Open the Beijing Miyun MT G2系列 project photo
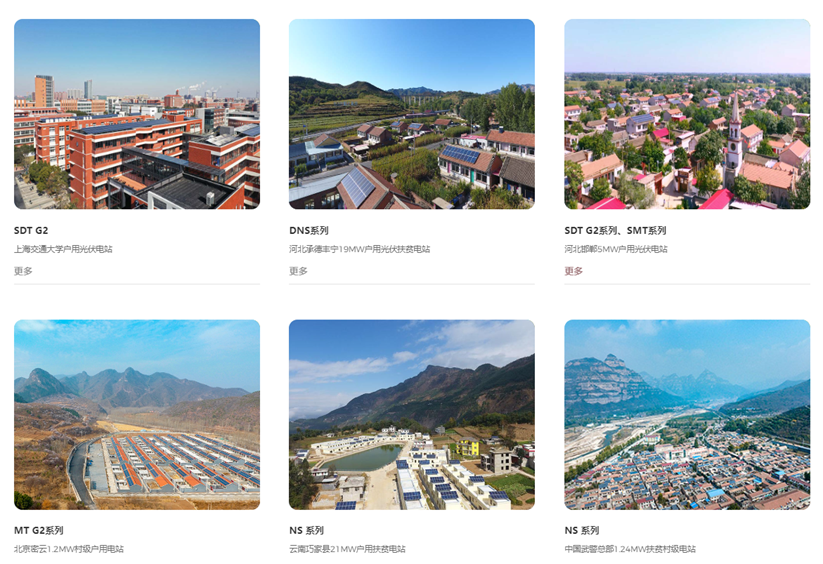823x564 pixels. [x=137, y=414]
